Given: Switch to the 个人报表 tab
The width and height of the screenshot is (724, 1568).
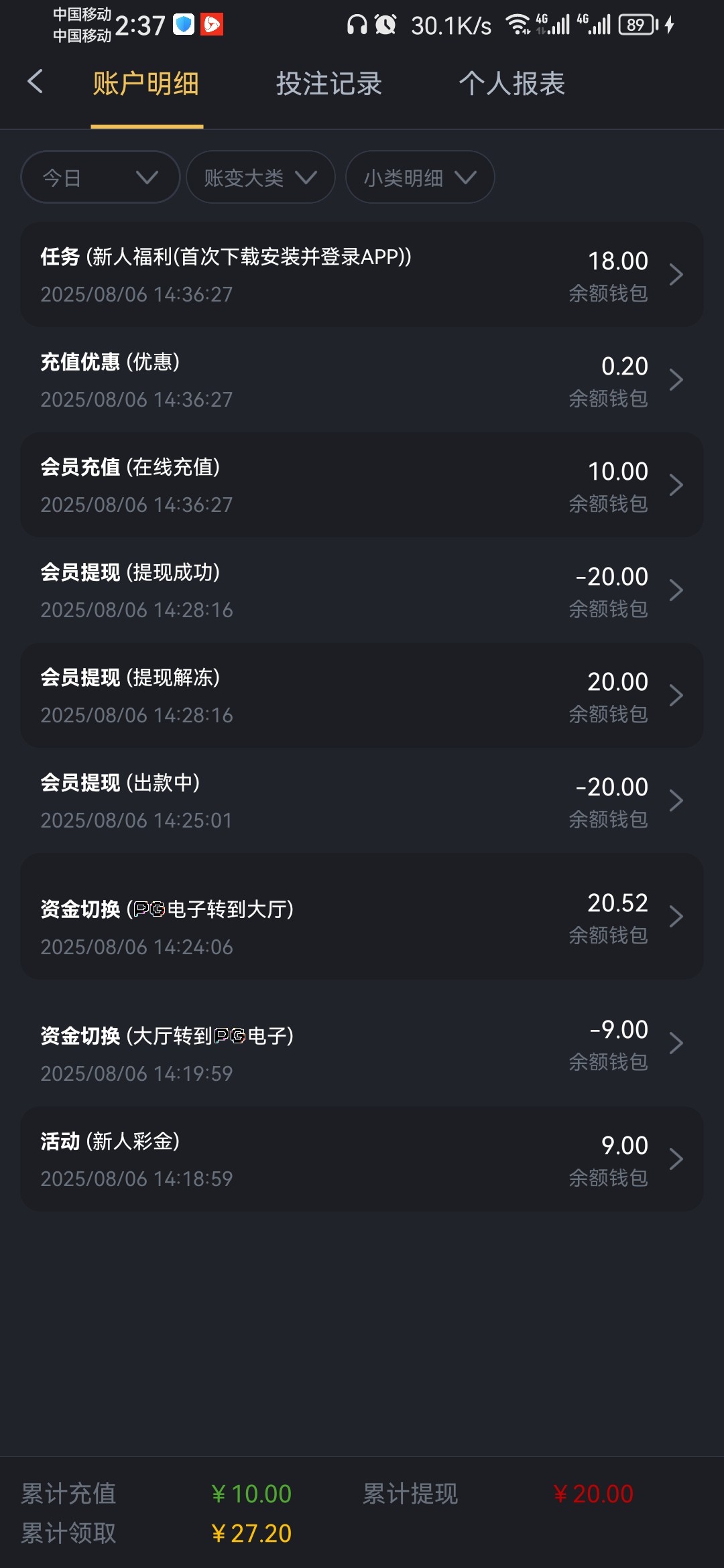Looking at the screenshot, I should 512,84.
